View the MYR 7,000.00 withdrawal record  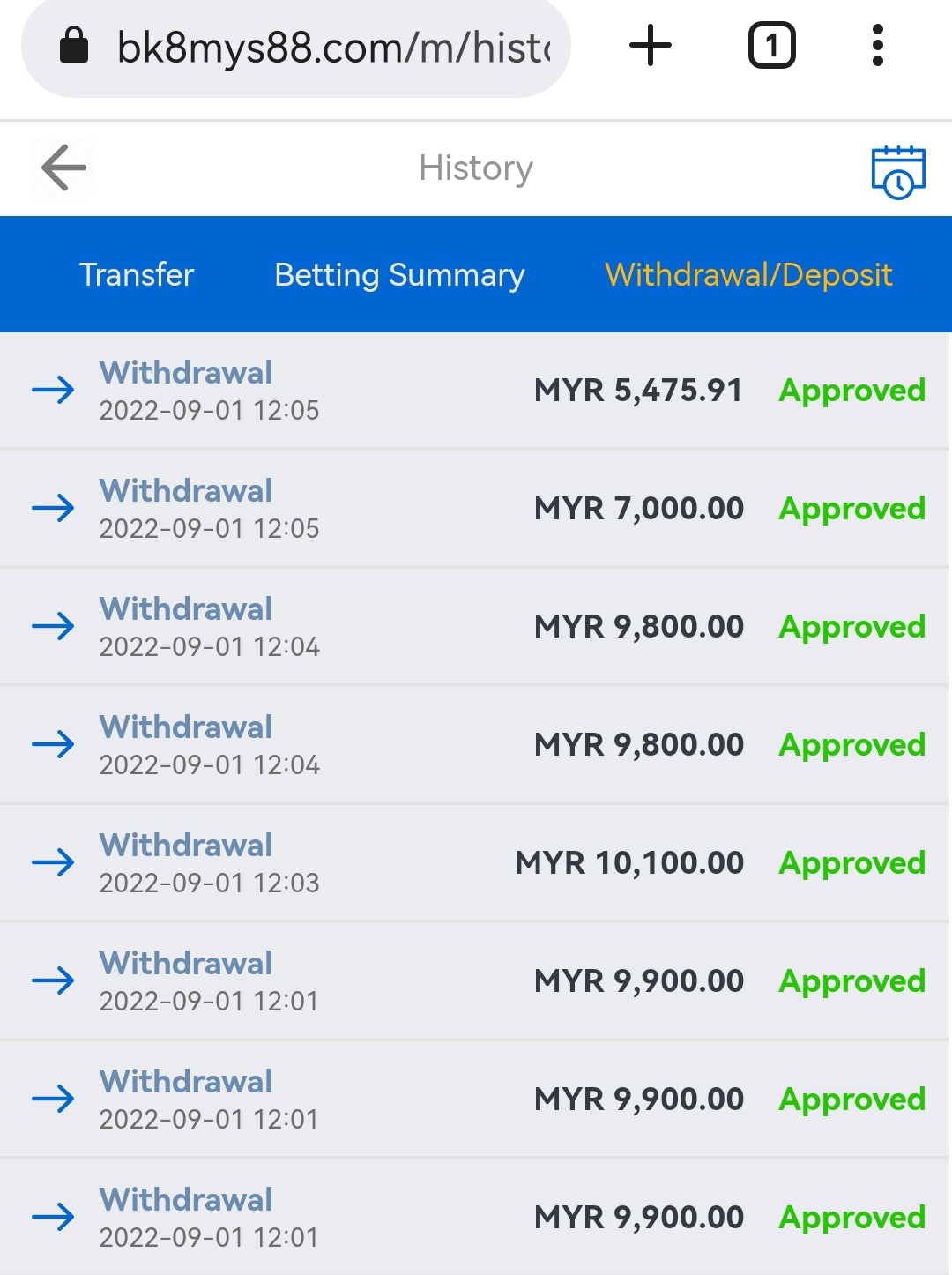(476, 509)
